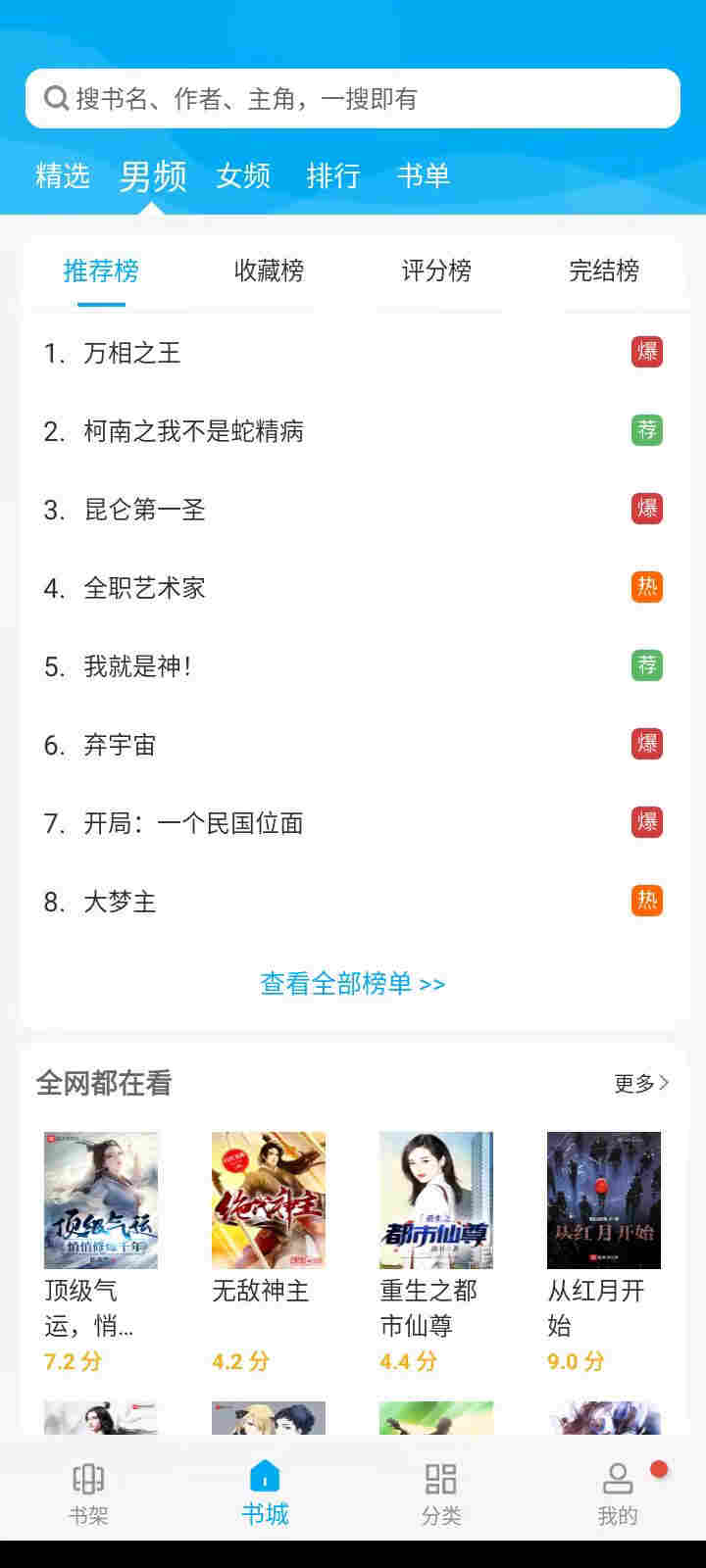Open the 排行 tab
This screenshot has width=706, height=1568.
coord(333,175)
